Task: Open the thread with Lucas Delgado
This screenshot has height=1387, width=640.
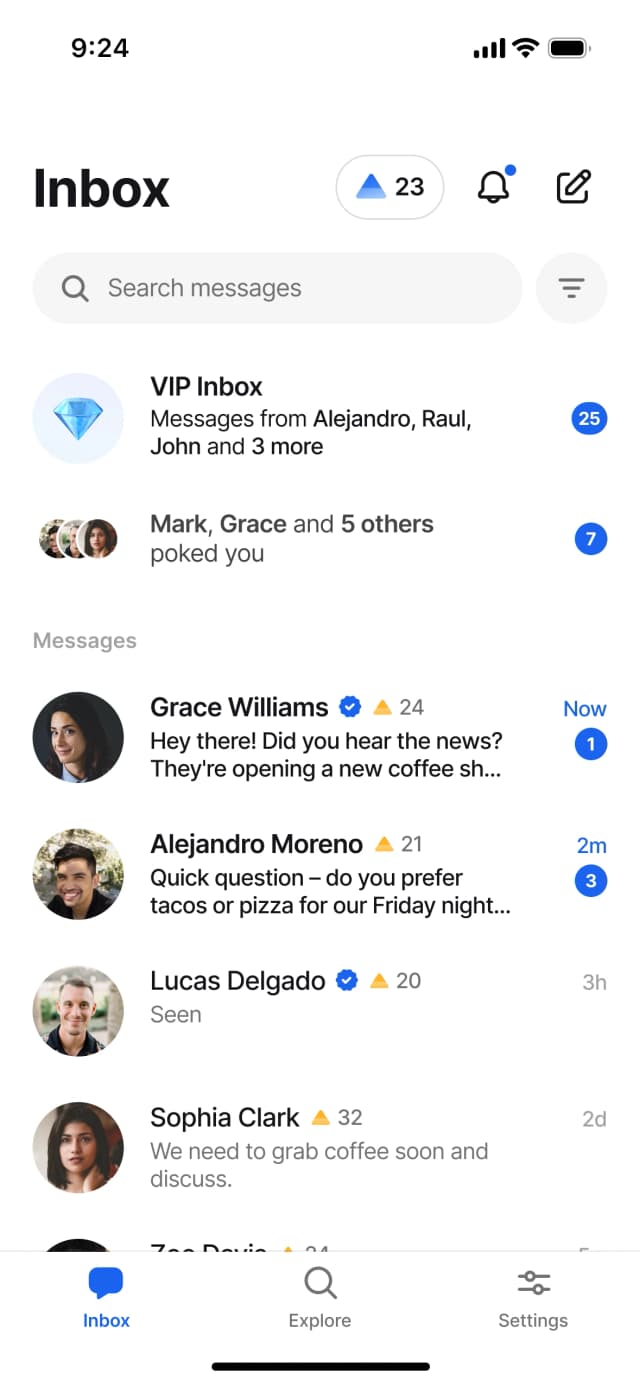Action: pos(320,997)
